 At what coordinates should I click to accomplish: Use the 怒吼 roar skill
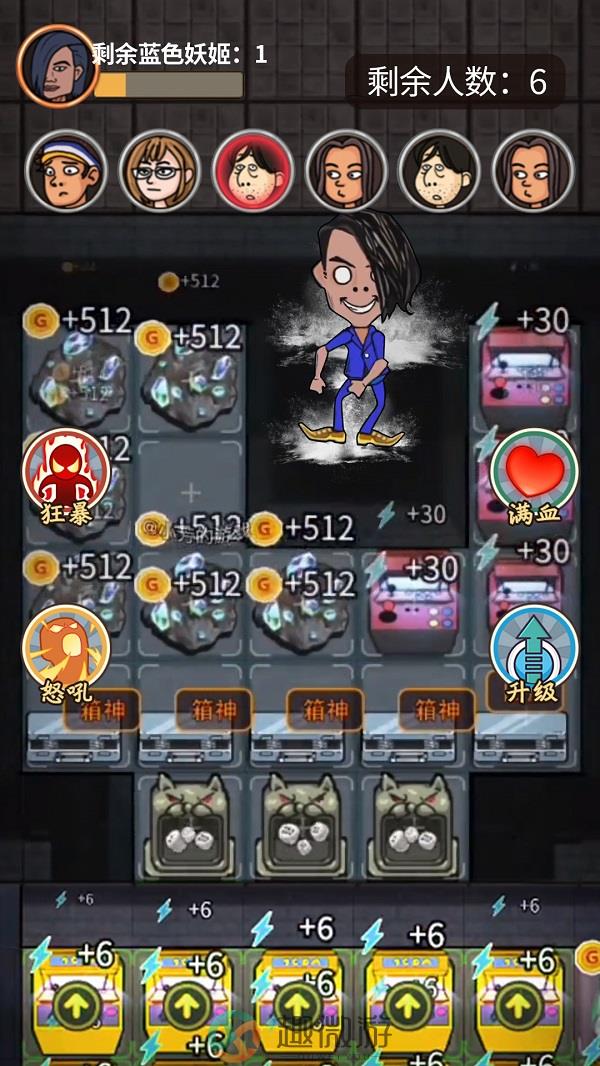66,646
